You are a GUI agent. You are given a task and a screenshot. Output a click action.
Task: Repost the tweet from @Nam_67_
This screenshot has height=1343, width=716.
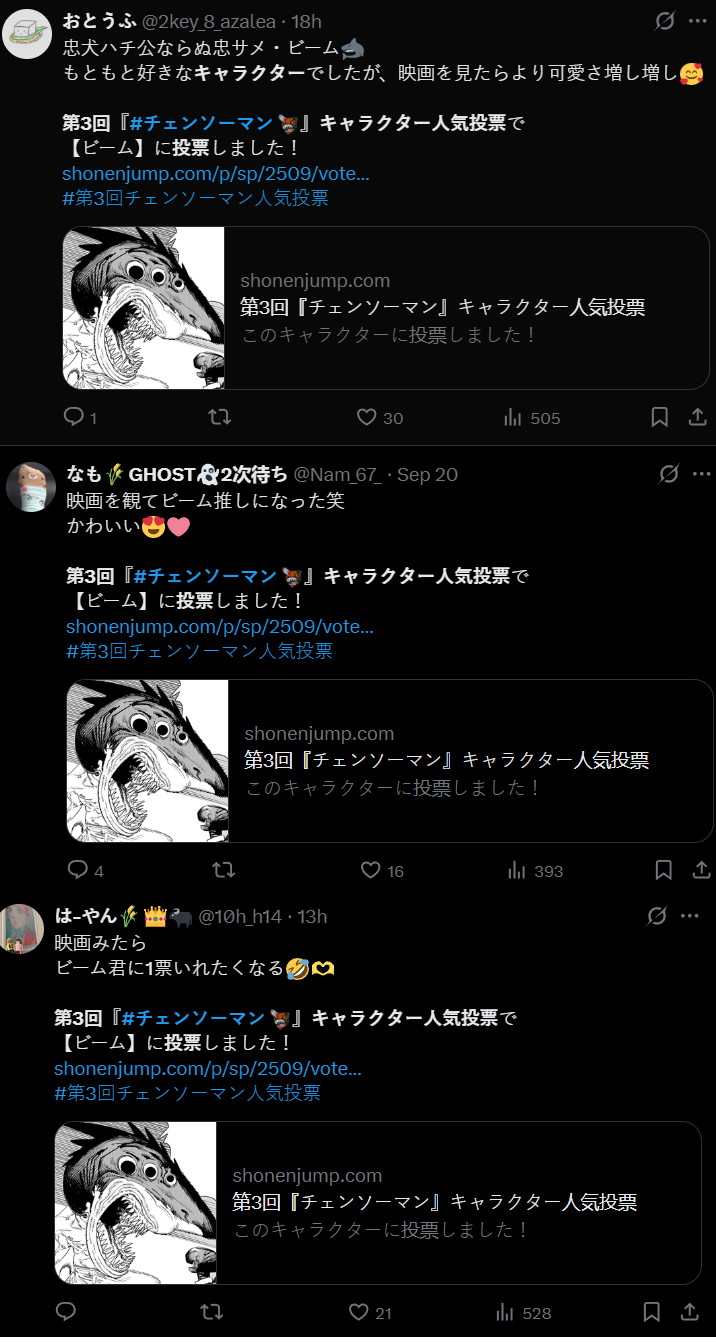(224, 870)
